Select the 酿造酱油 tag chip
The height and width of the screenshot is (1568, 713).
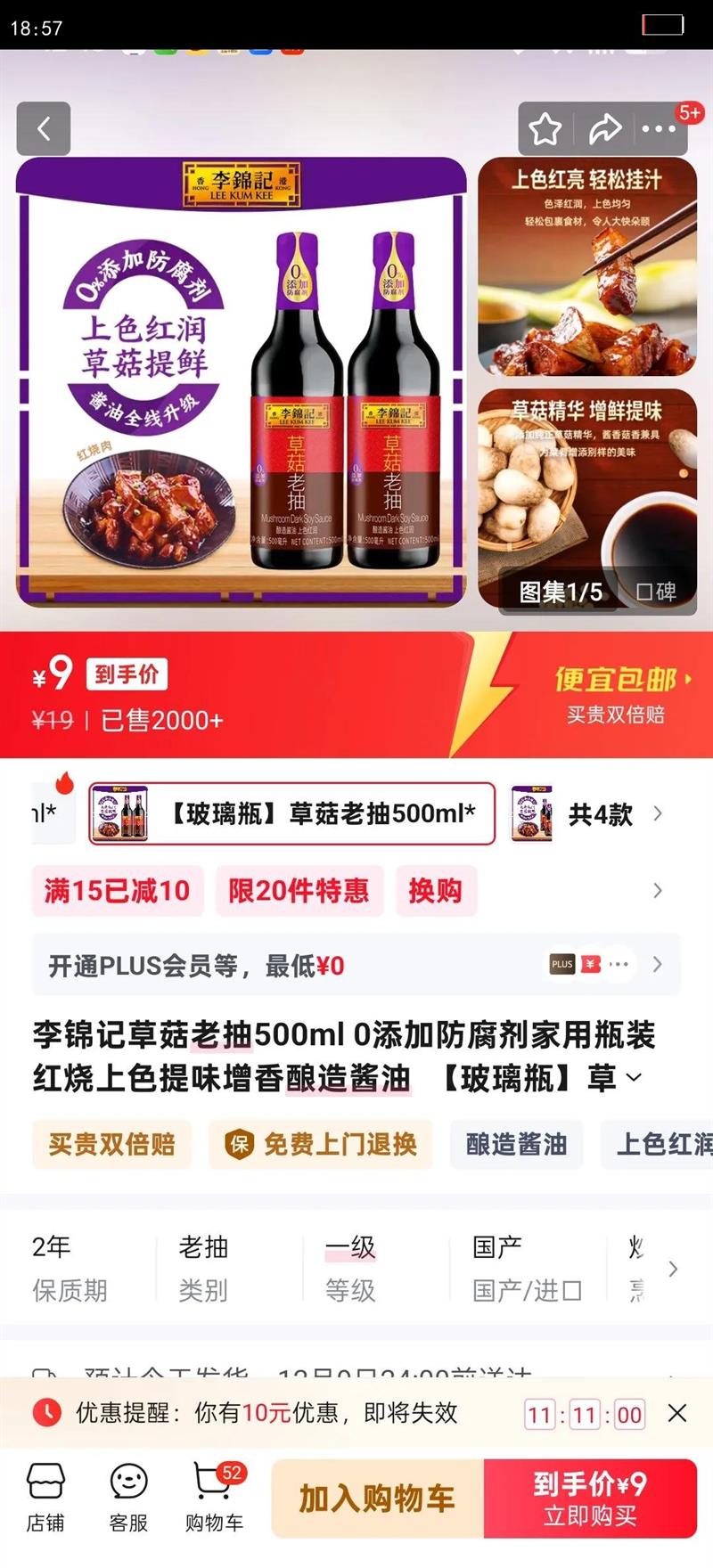point(517,1144)
